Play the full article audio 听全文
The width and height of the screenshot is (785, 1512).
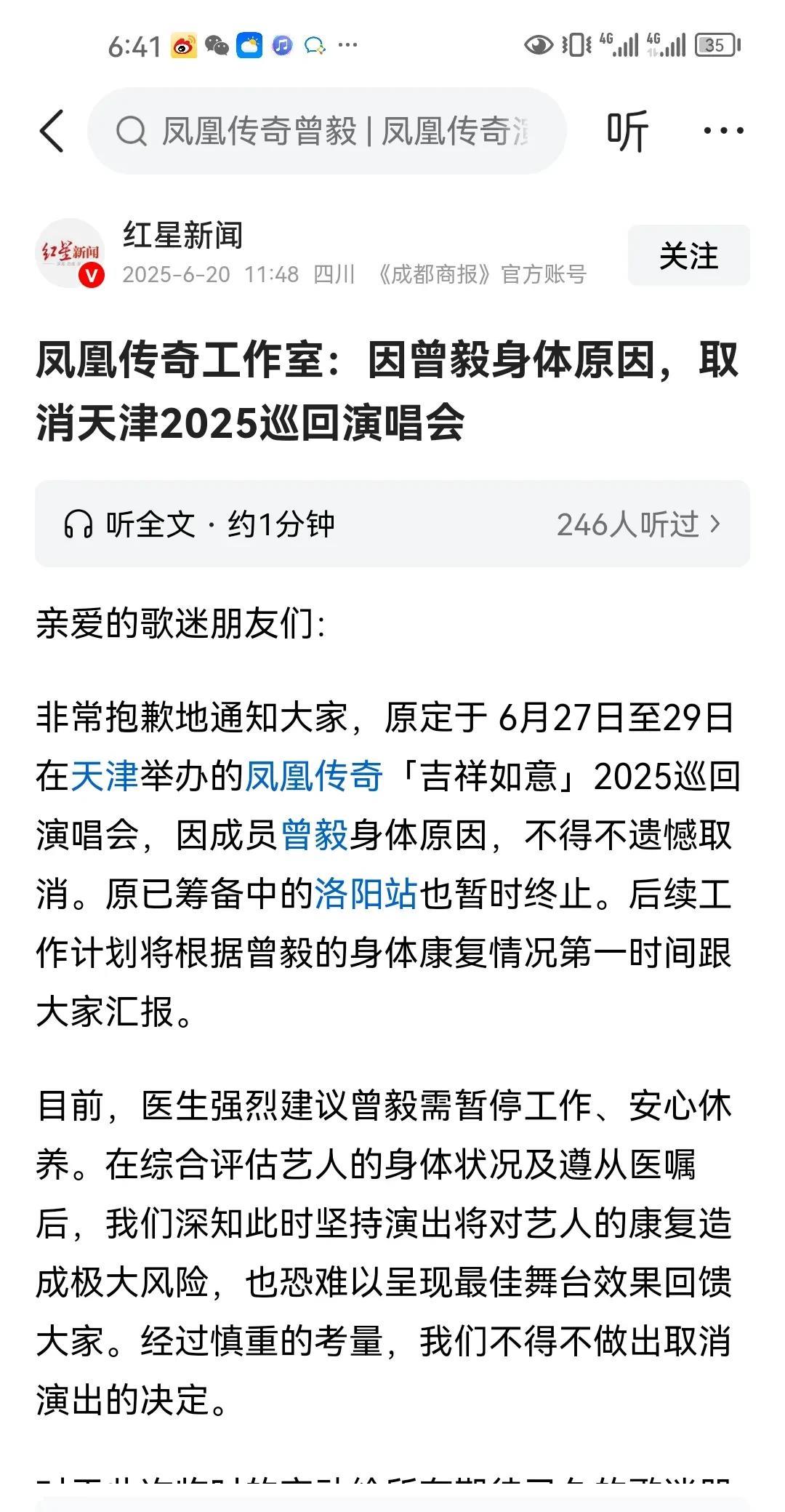click(x=199, y=524)
